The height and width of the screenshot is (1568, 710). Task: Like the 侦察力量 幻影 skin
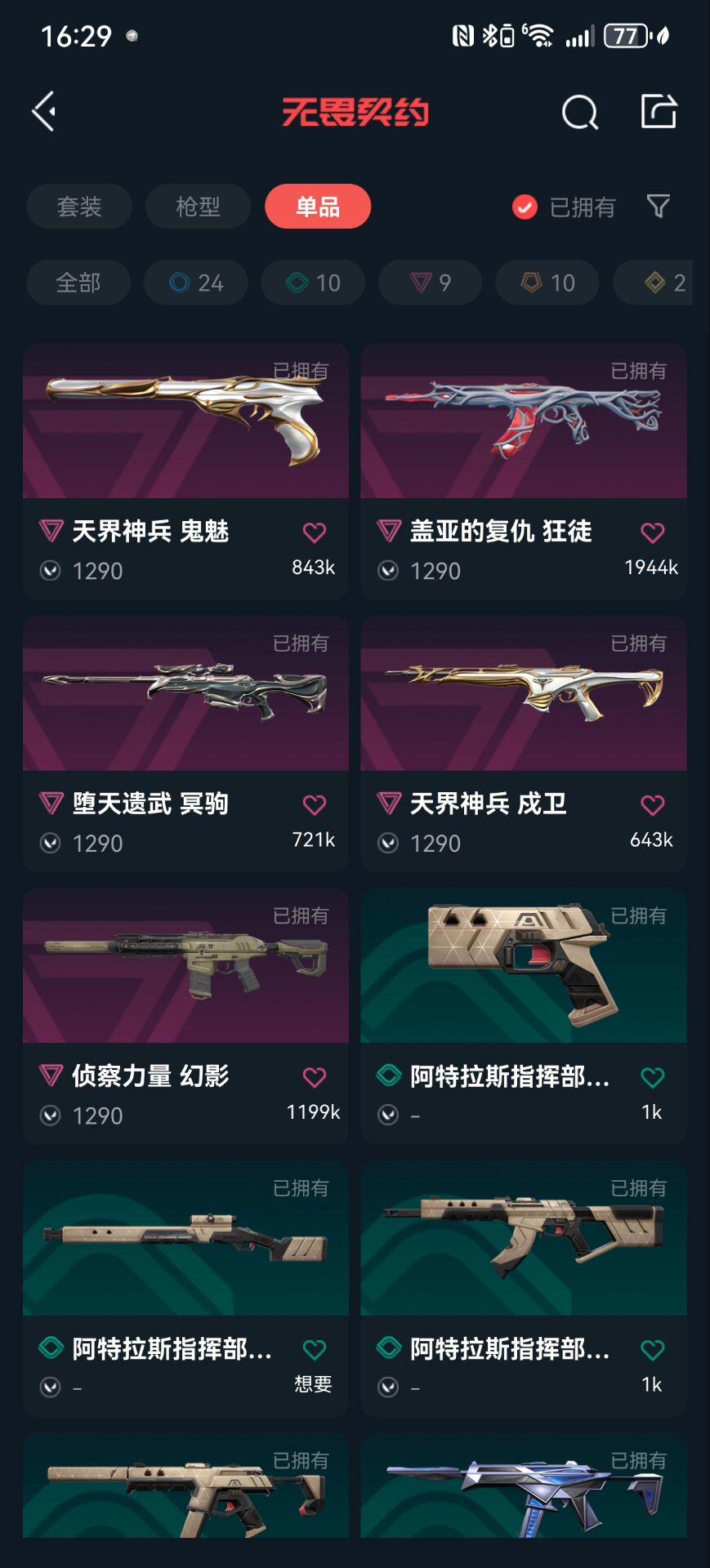(315, 1077)
